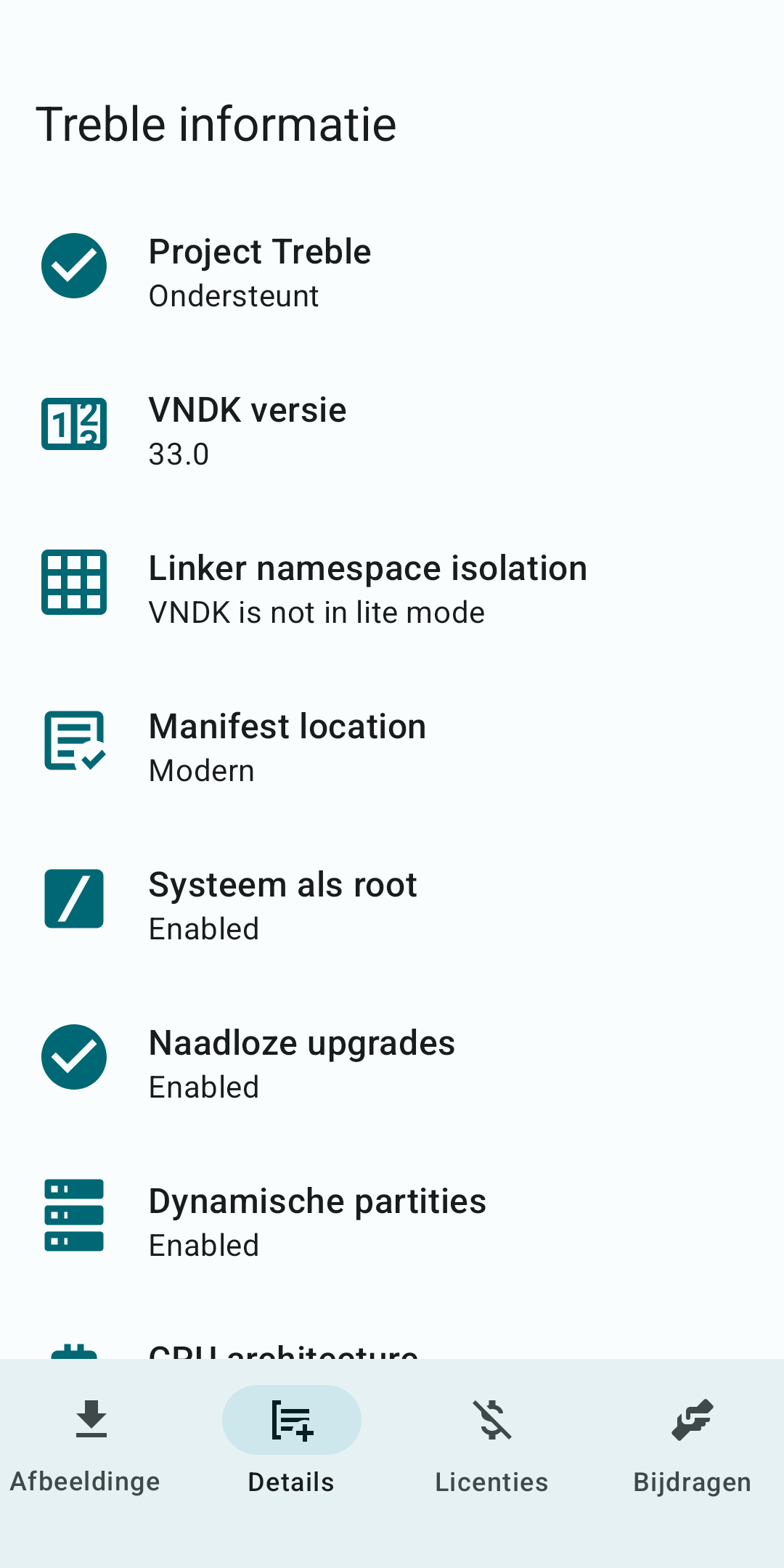Open the VNDK versie row
Image resolution: width=784 pixels, height=1568 pixels.
tap(392, 430)
